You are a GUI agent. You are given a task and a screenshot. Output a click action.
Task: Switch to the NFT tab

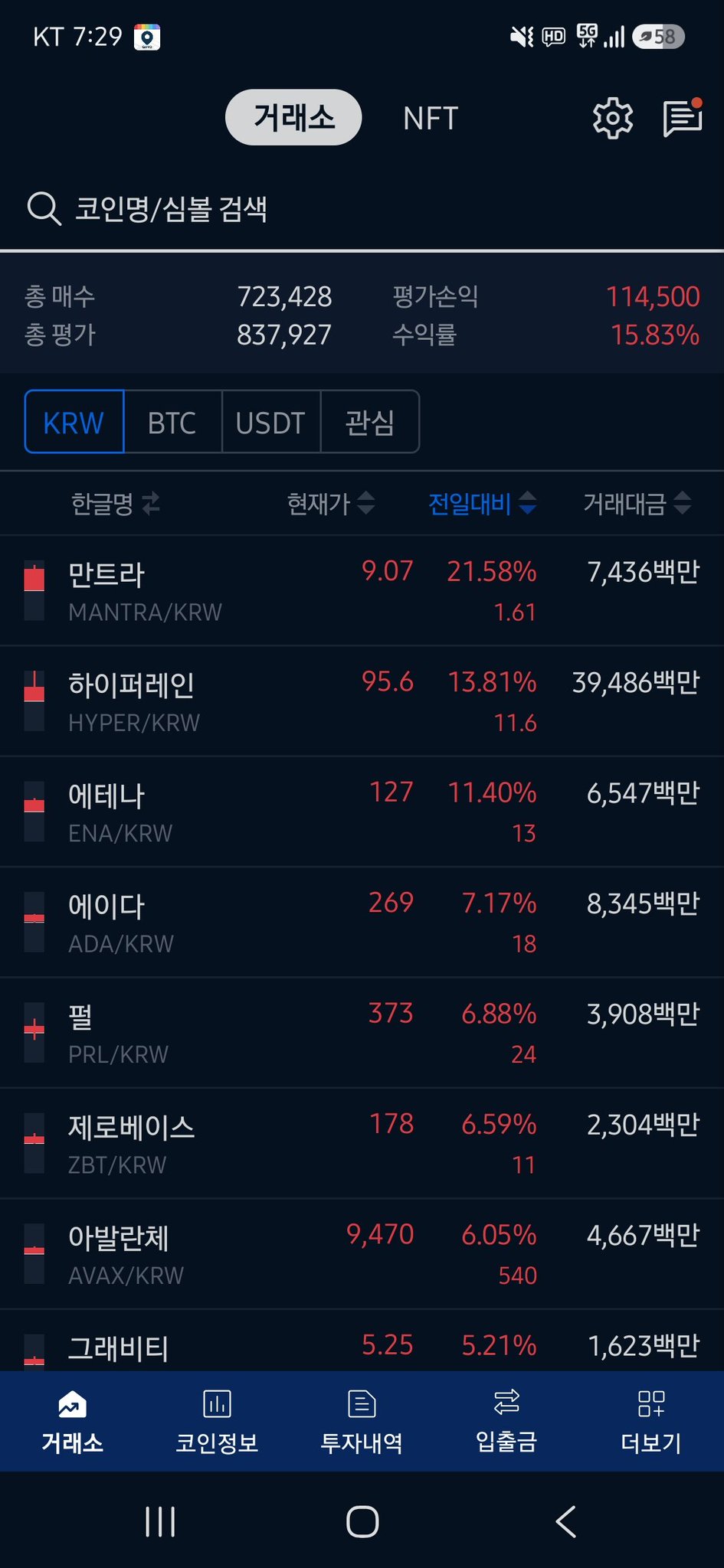point(431,118)
